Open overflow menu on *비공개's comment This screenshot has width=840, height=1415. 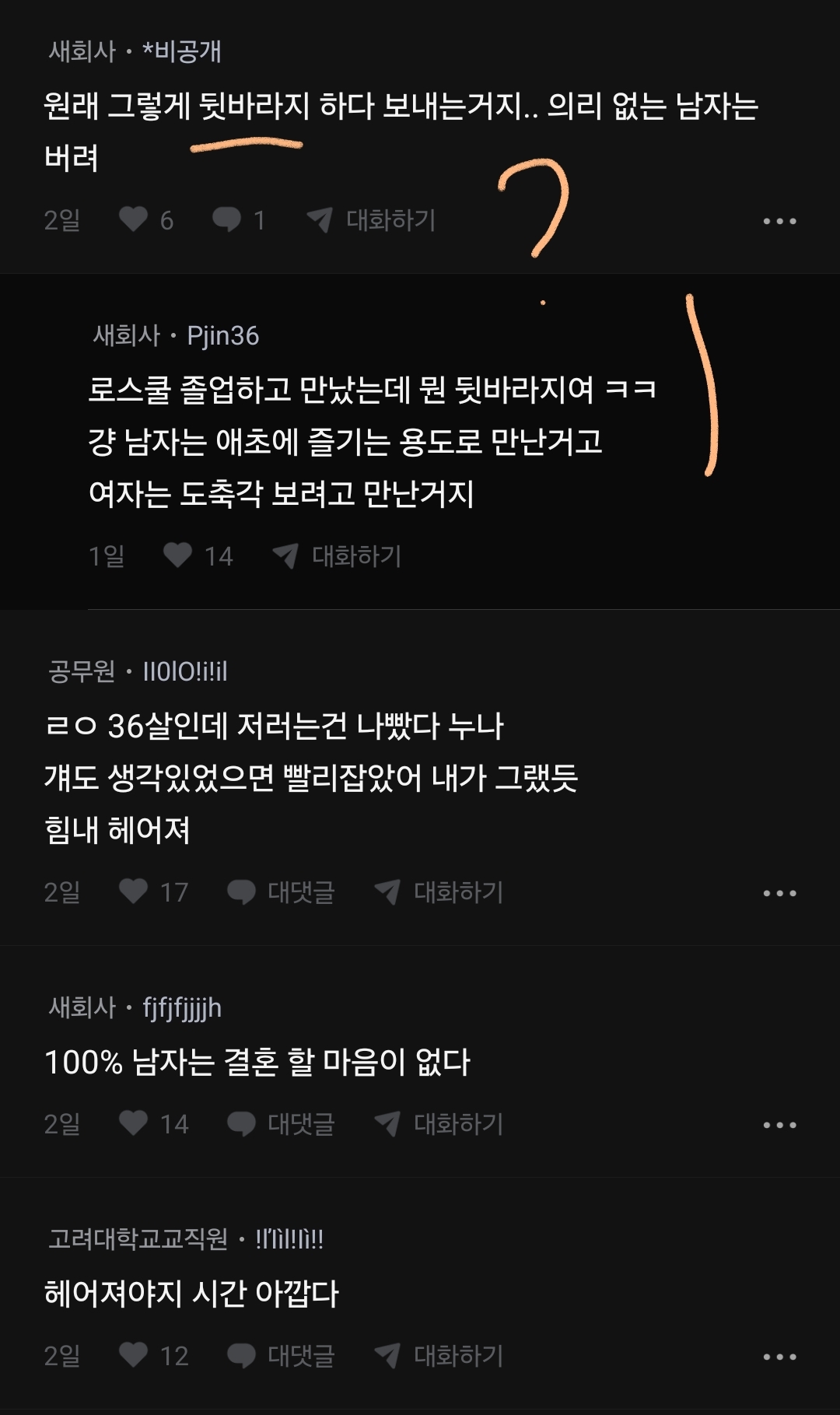(779, 222)
